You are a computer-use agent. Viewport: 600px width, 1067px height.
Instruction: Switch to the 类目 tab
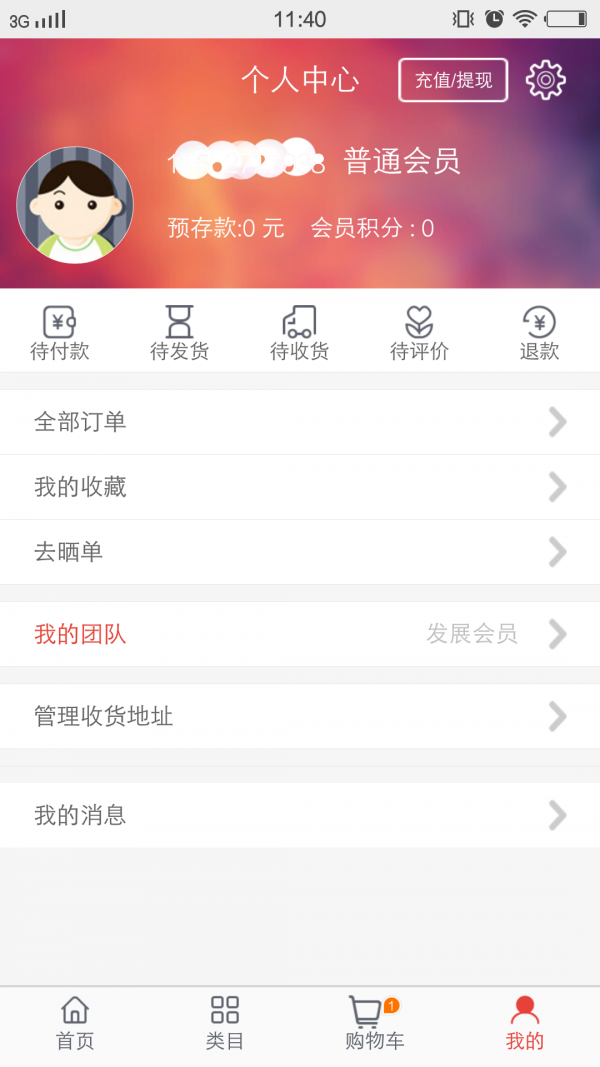click(x=225, y=1024)
